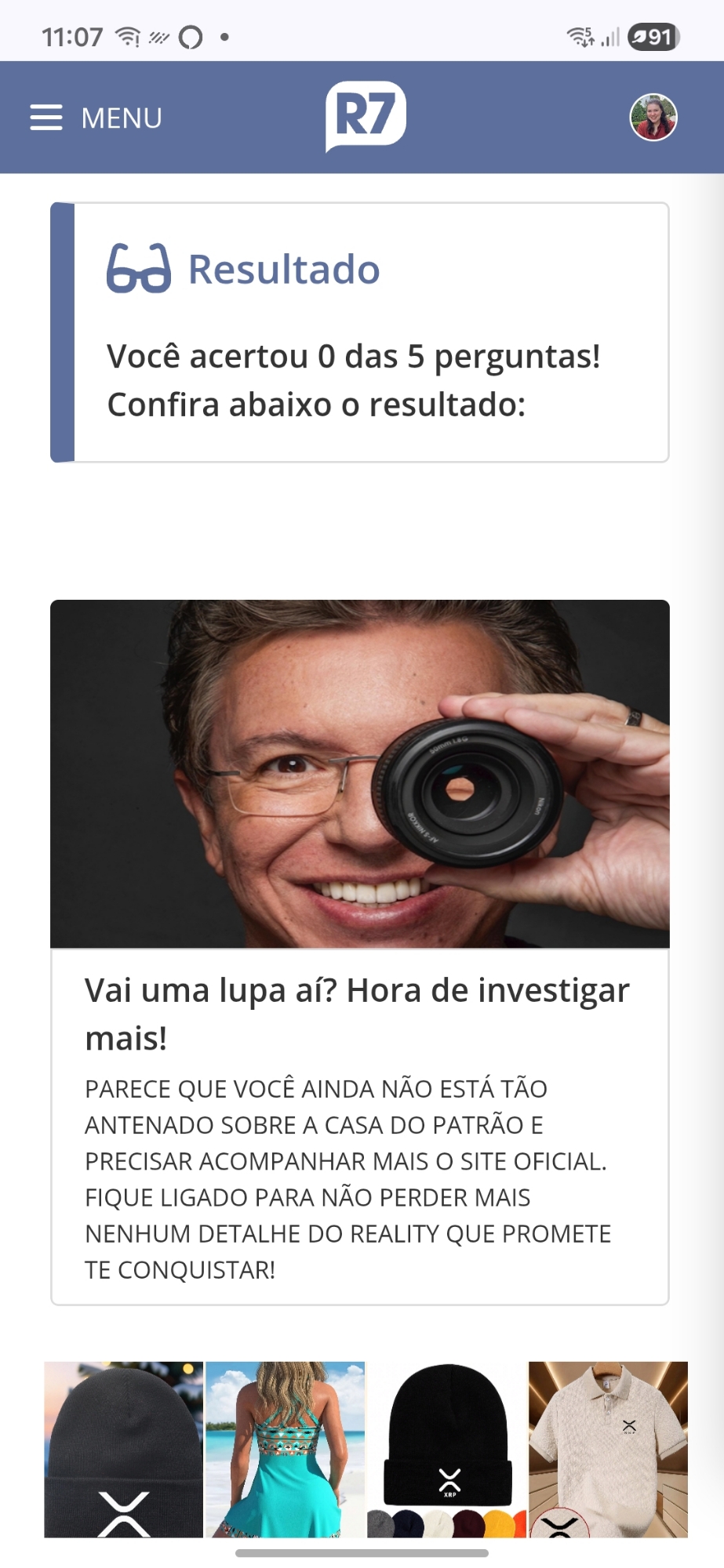Open the beige polo shirt ad
Image resolution: width=724 pixels, height=1568 pixels.
[608, 1449]
